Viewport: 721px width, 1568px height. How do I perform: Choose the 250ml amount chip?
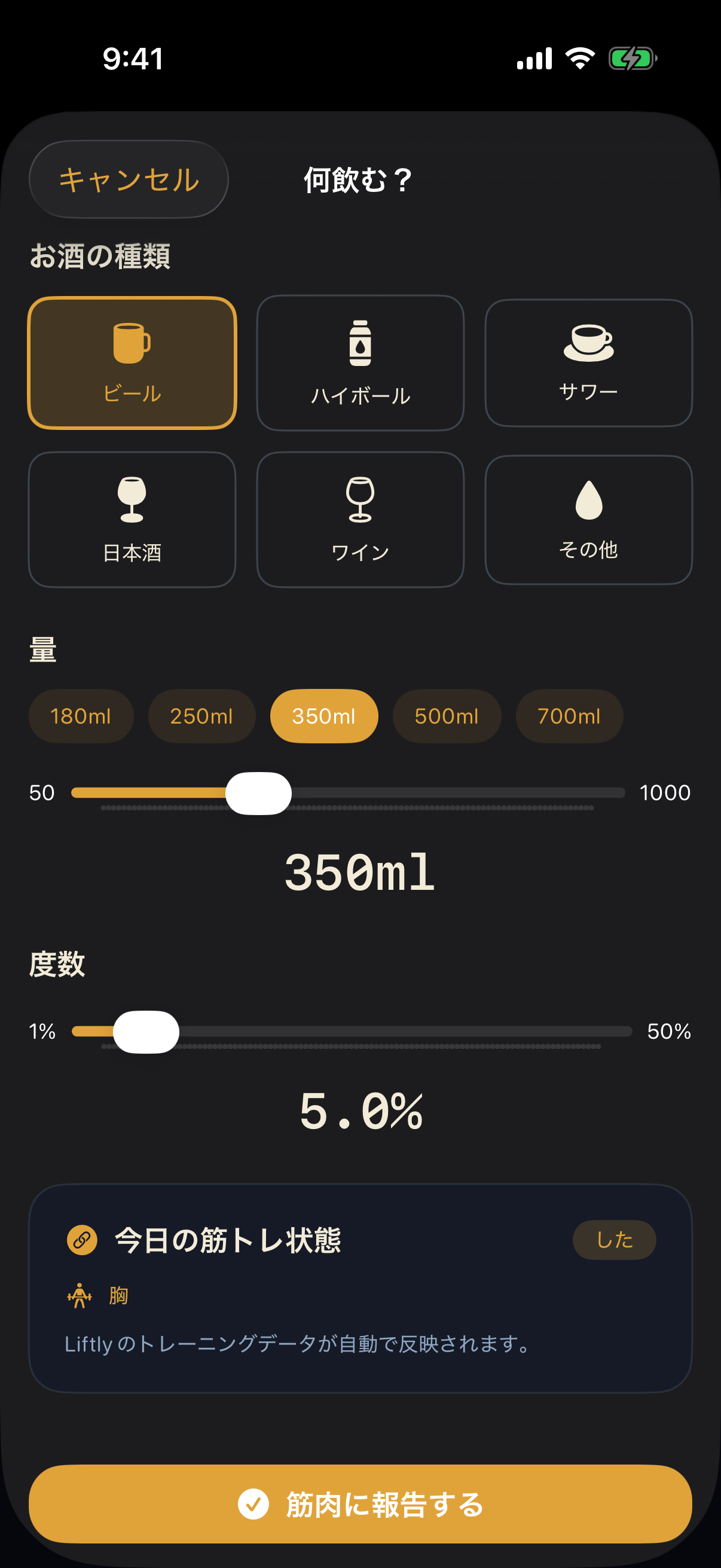point(202,716)
